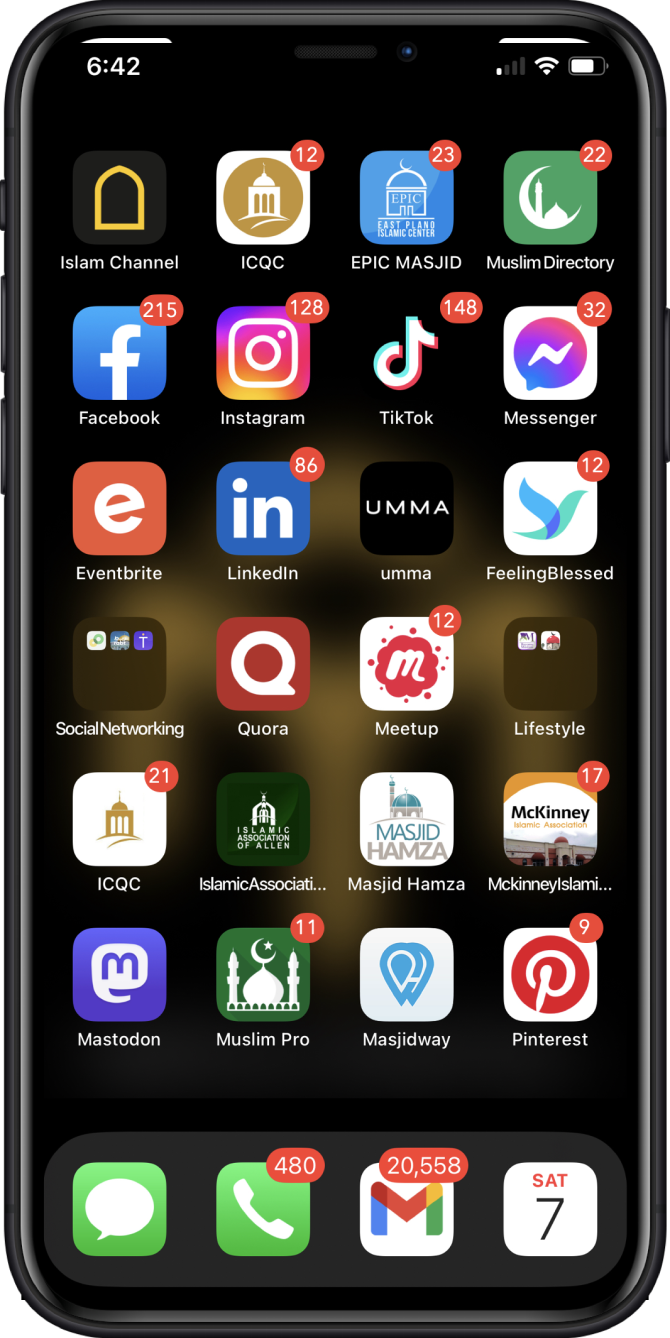Open the SocialNetworking folder
This screenshot has width=670, height=1338.
(x=119, y=664)
